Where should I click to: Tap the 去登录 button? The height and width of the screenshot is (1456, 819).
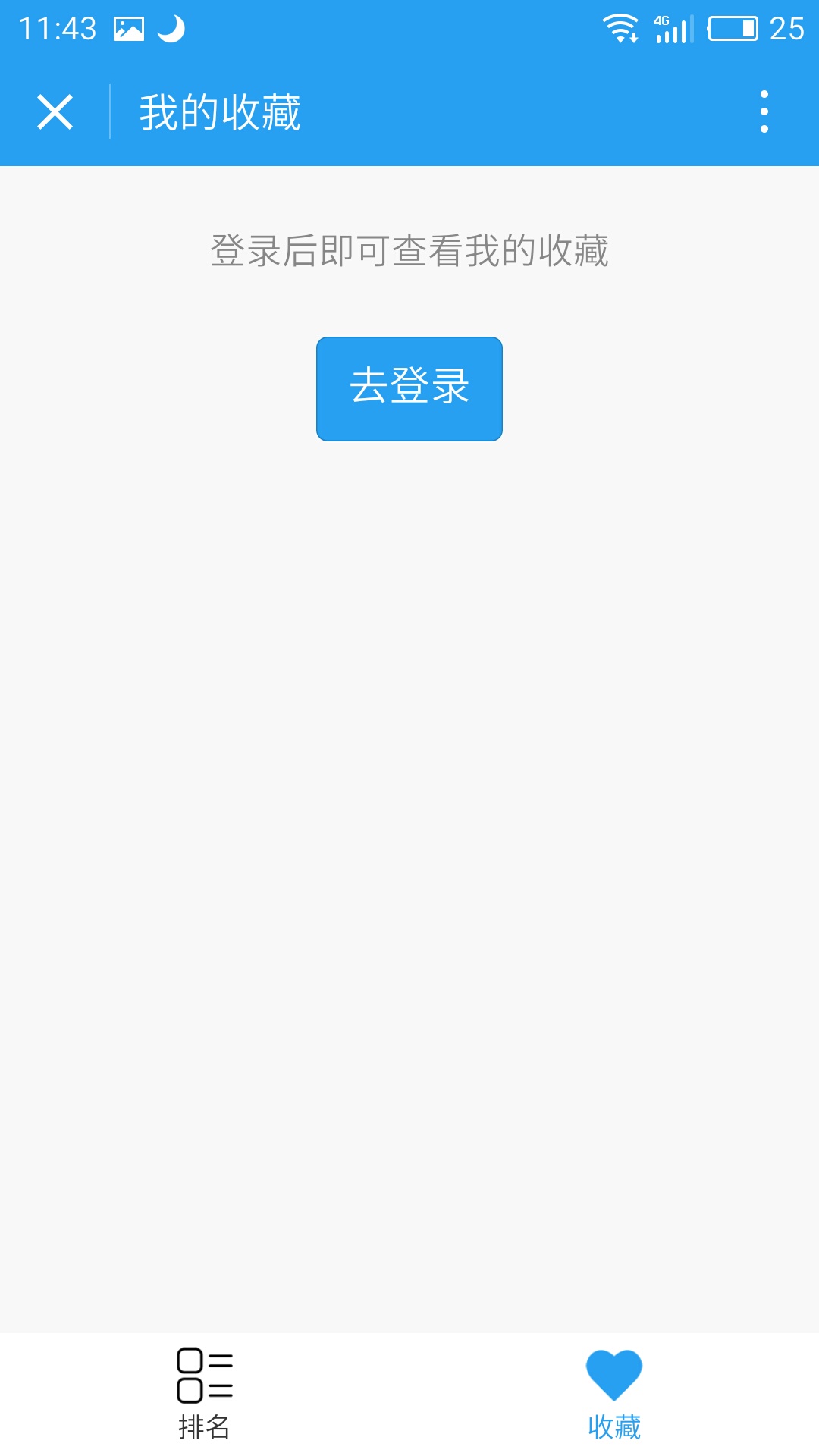coord(409,389)
